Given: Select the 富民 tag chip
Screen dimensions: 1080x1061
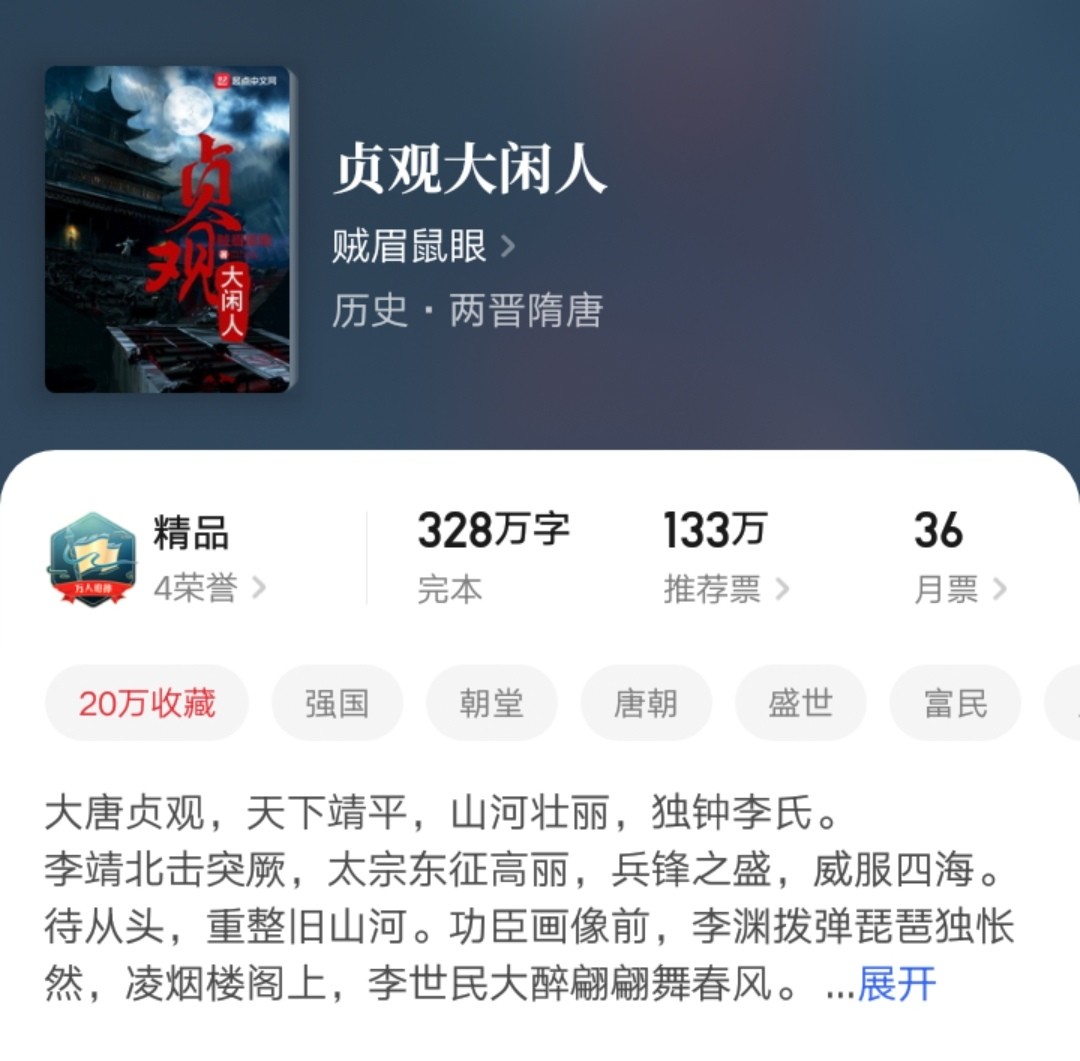Looking at the screenshot, I should (955, 704).
